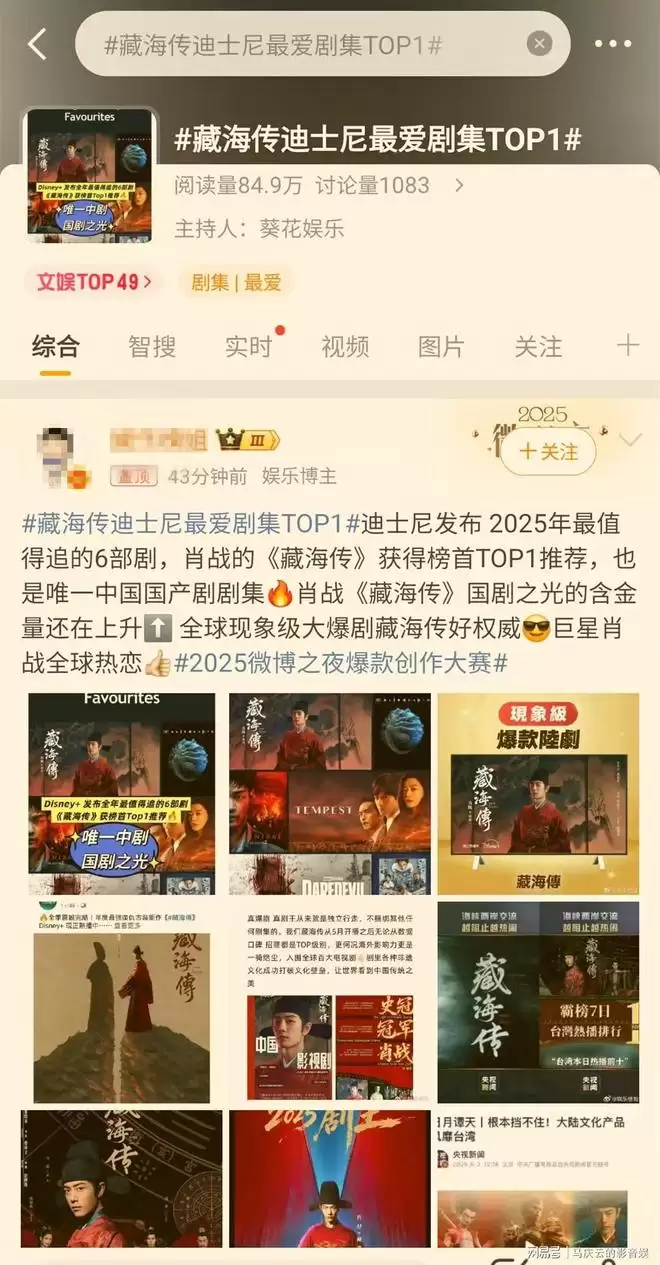Open the 現象級爆款陸劇 post image
Image resolution: width=660 pixels, height=1265 pixels.
tap(538, 794)
